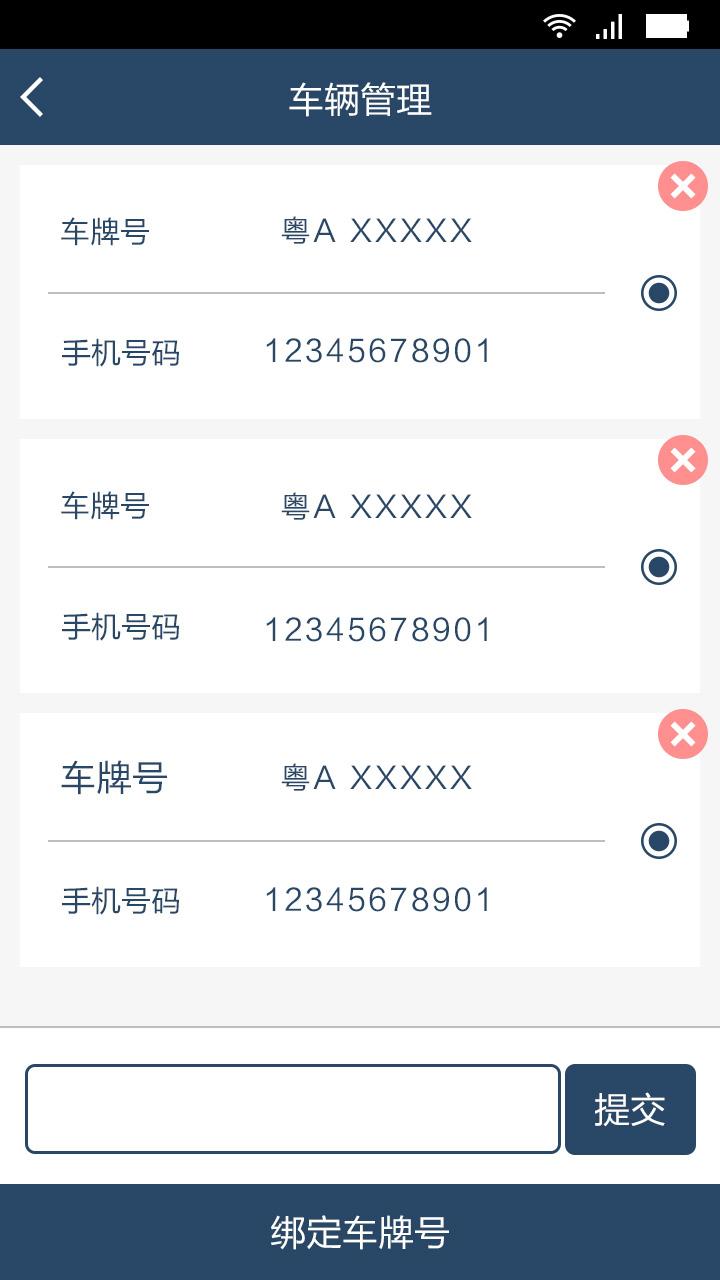The height and width of the screenshot is (1280, 720).
Task: Open 绑定车牌号 to bind a plate
Action: pyautogui.click(x=360, y=1232)
